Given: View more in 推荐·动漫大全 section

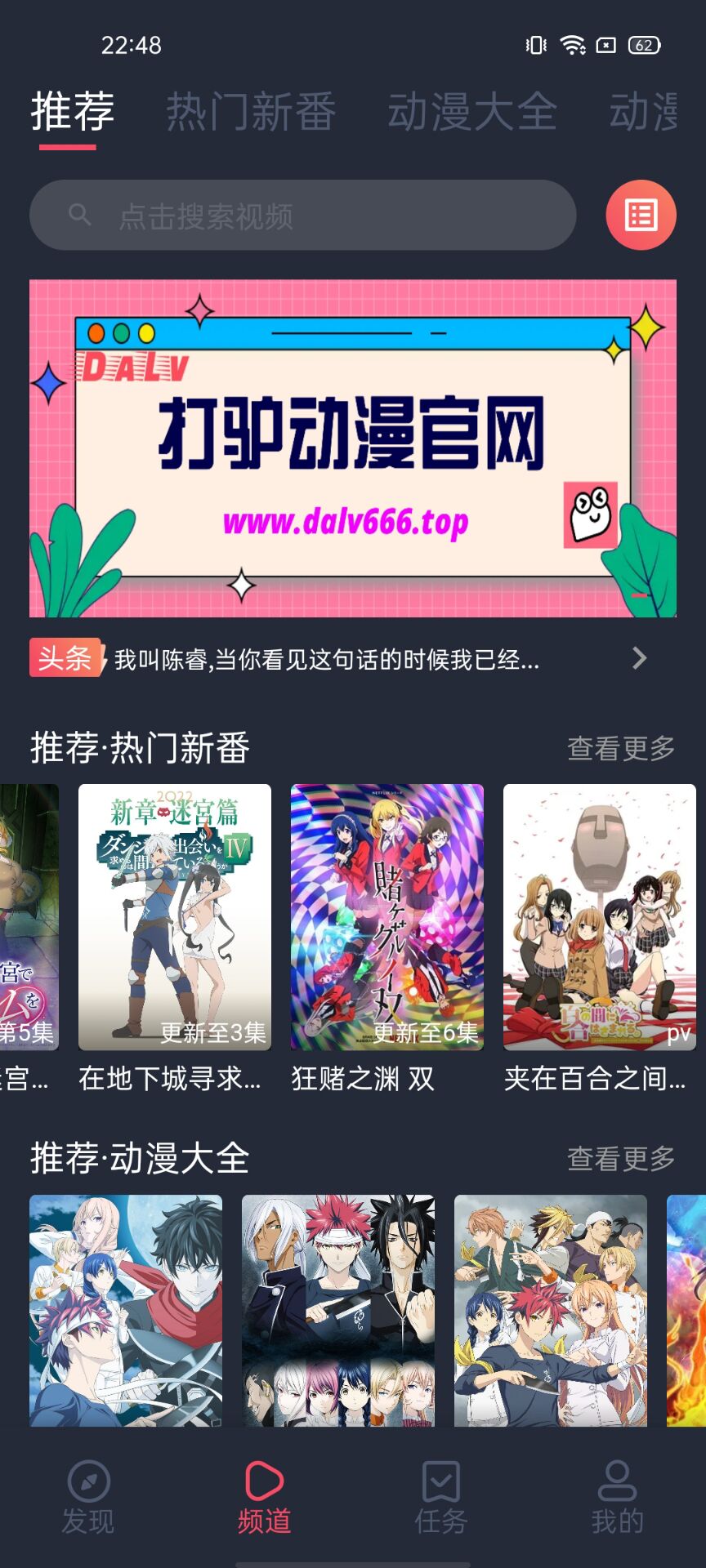Looking at the screenshot, I should (621, 1158).
